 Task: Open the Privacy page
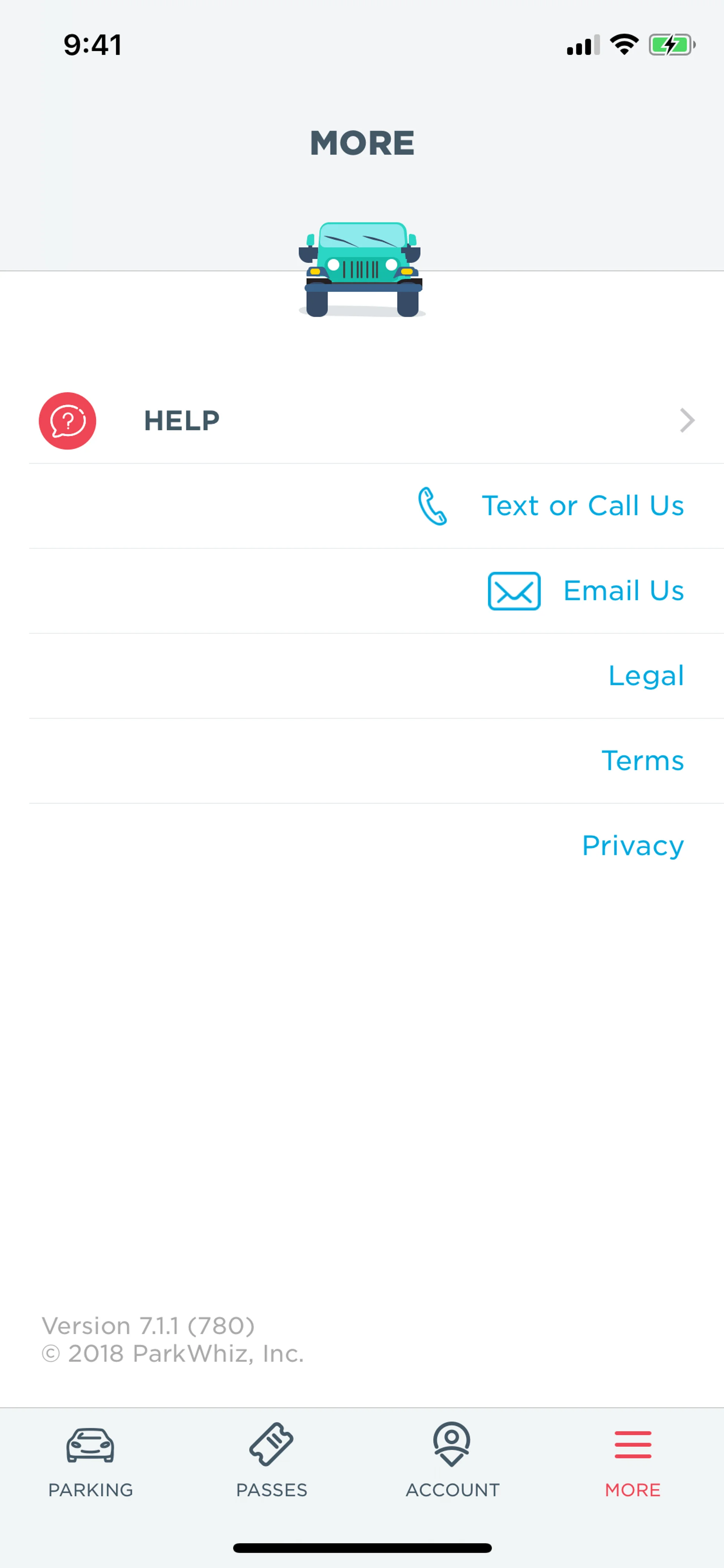[633, 845]
